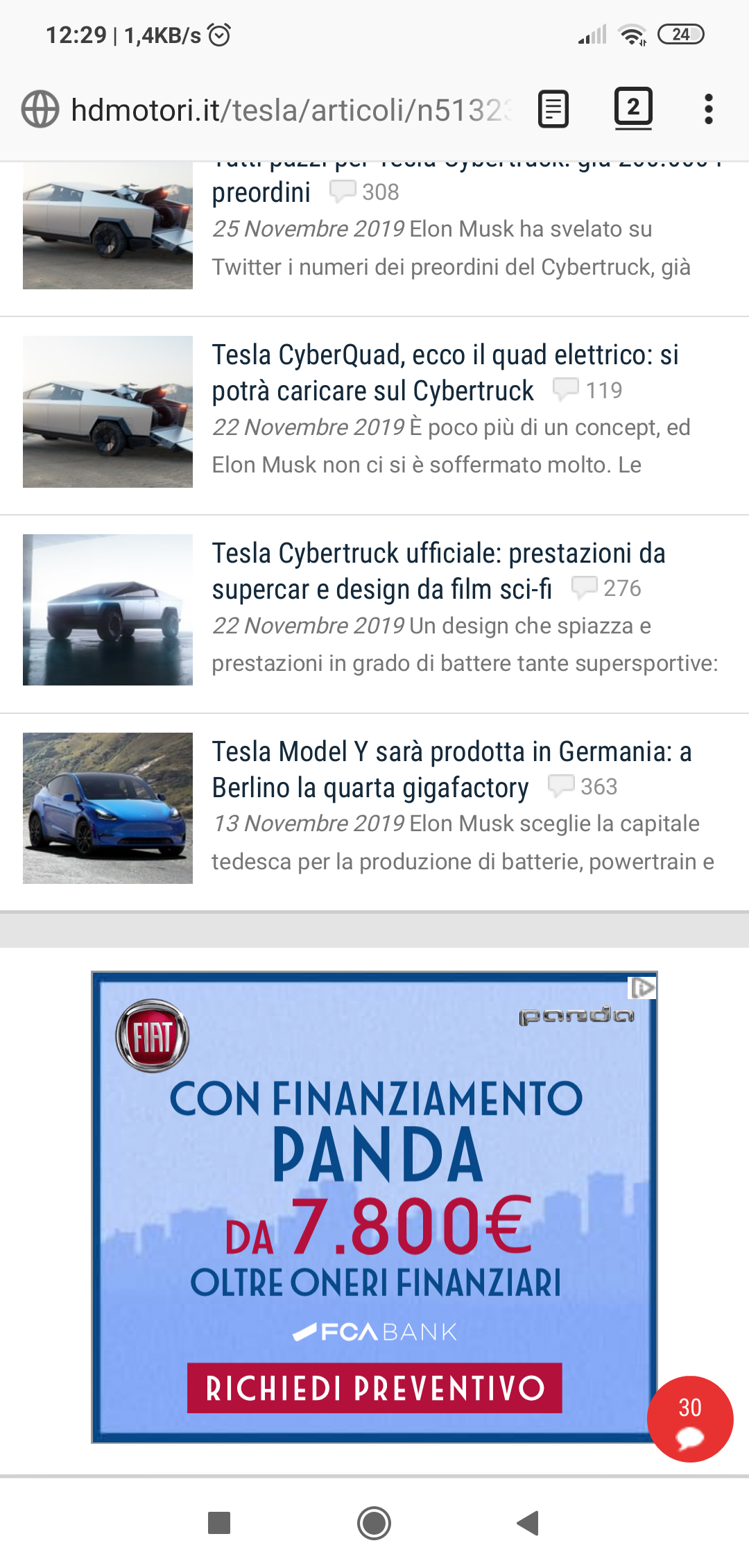The image size is (749, 1568).
Task: Open the browser overflow menu
Action: click(708, 110)
